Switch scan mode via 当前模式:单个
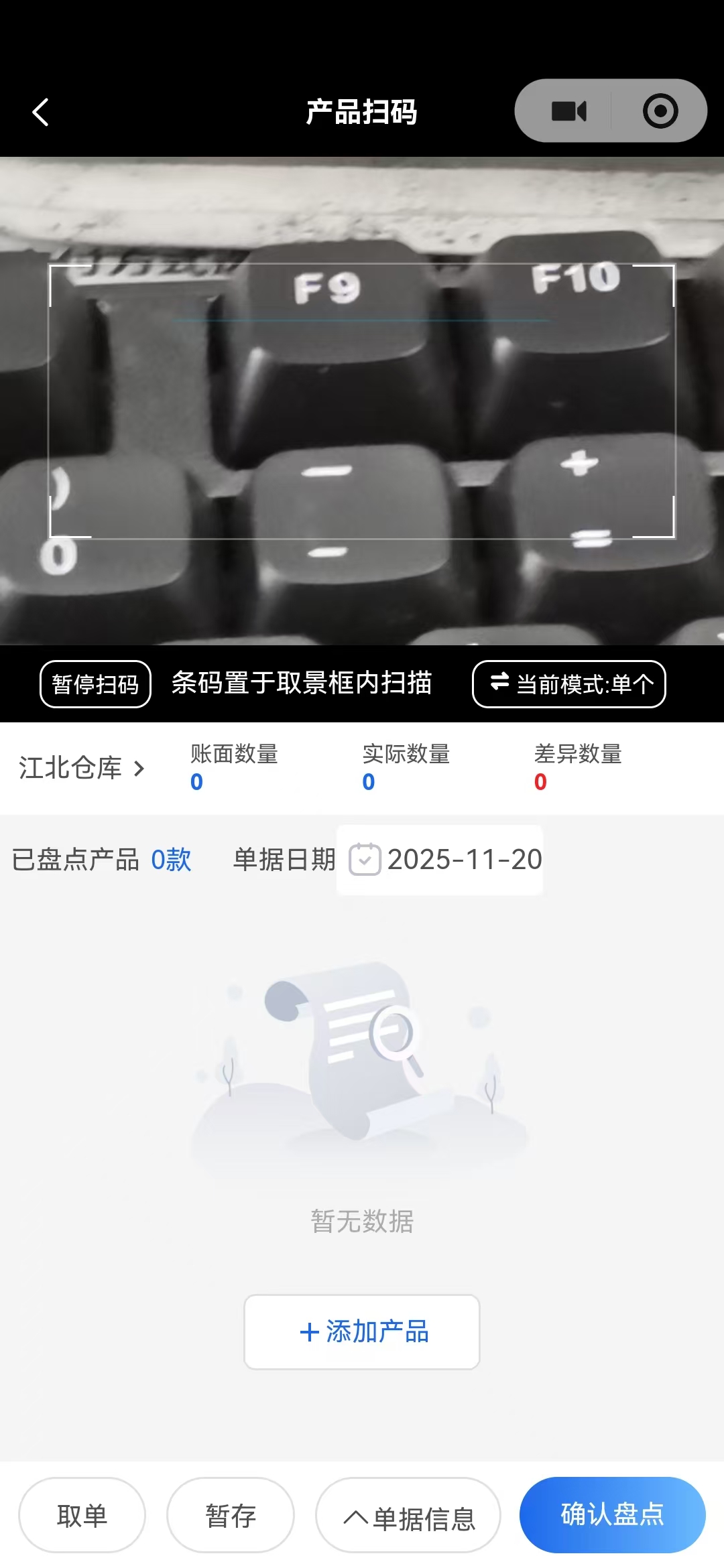This screenshot has width=724, height=1568. tap(569, 684)
